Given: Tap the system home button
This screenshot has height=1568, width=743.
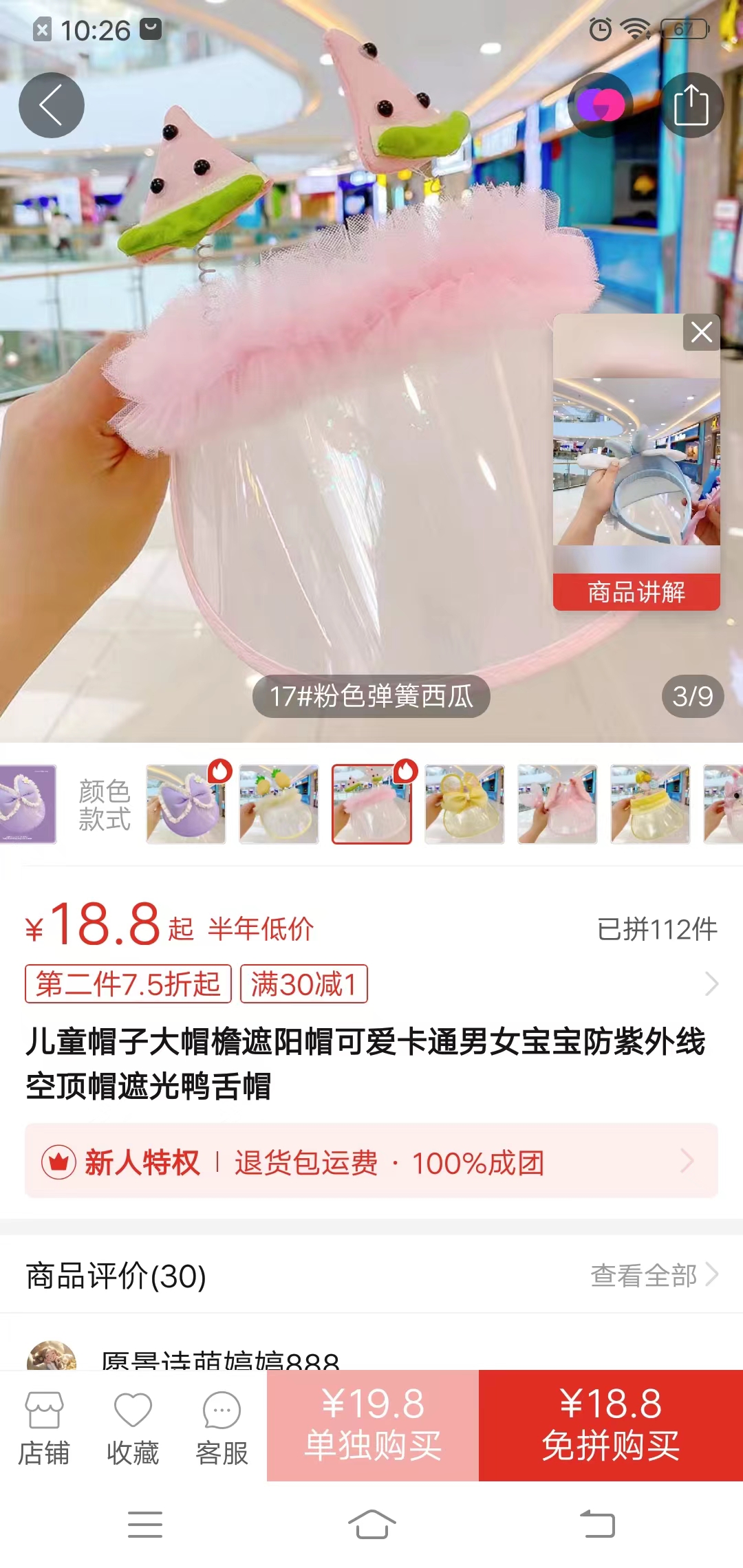Looking at the screenshot, I should coord(371,1525).
